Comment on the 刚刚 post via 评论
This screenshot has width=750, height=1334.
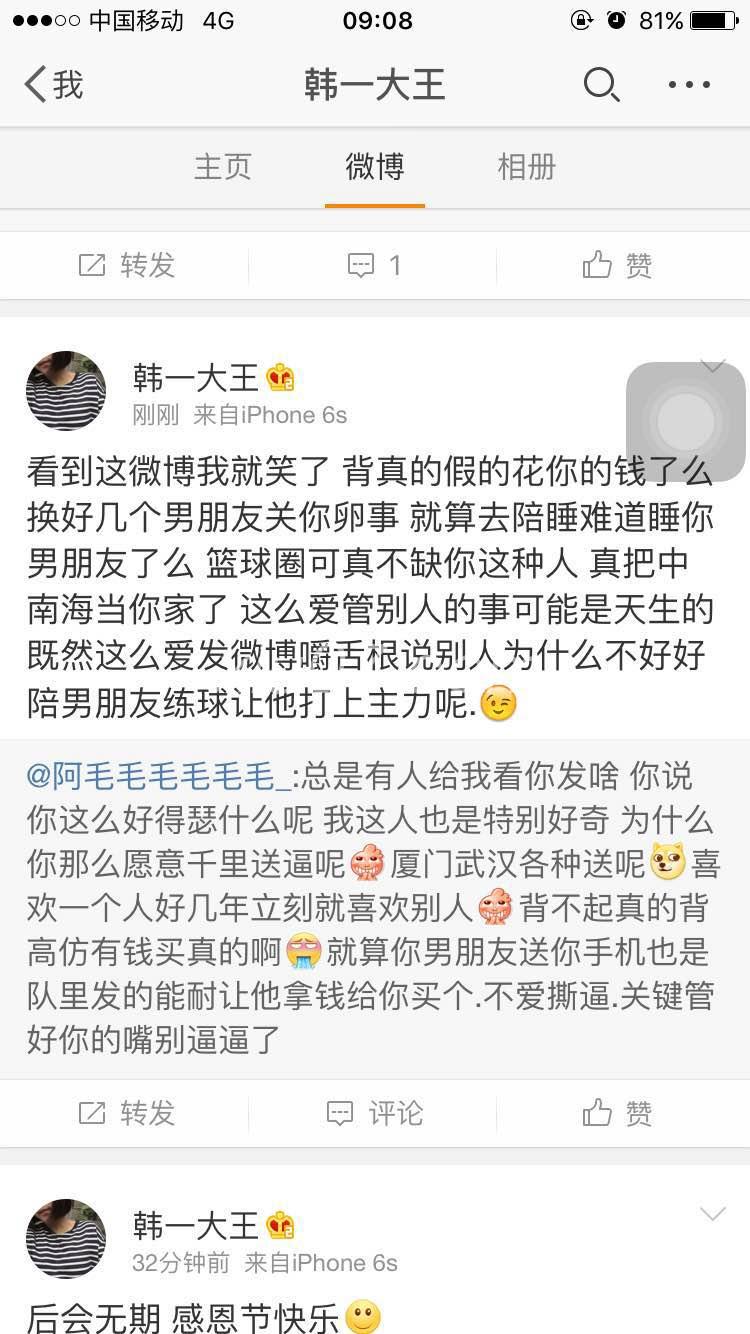(x=374, y=1113)
